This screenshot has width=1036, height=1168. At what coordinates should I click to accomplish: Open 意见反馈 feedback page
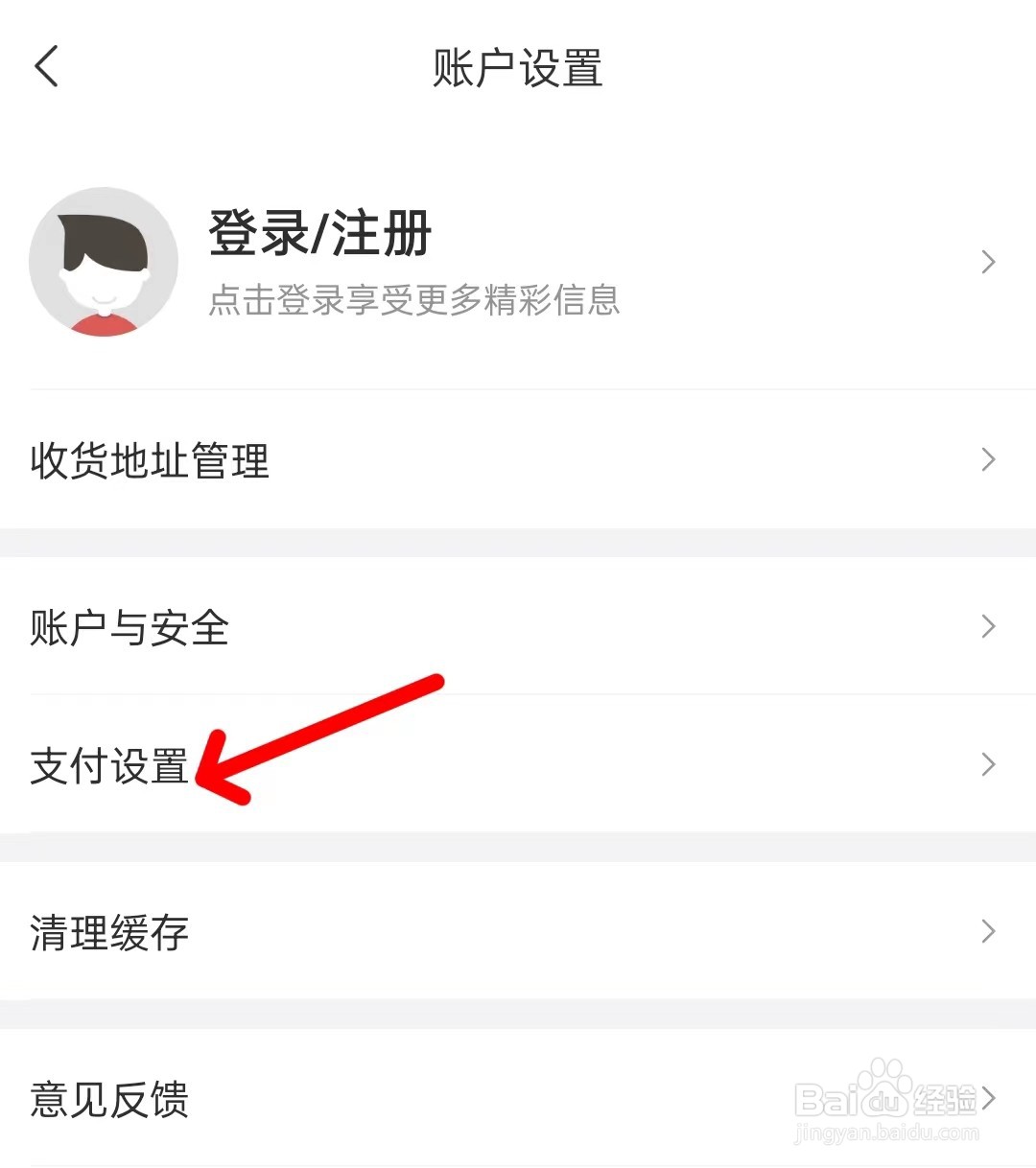click(108, 1099)
